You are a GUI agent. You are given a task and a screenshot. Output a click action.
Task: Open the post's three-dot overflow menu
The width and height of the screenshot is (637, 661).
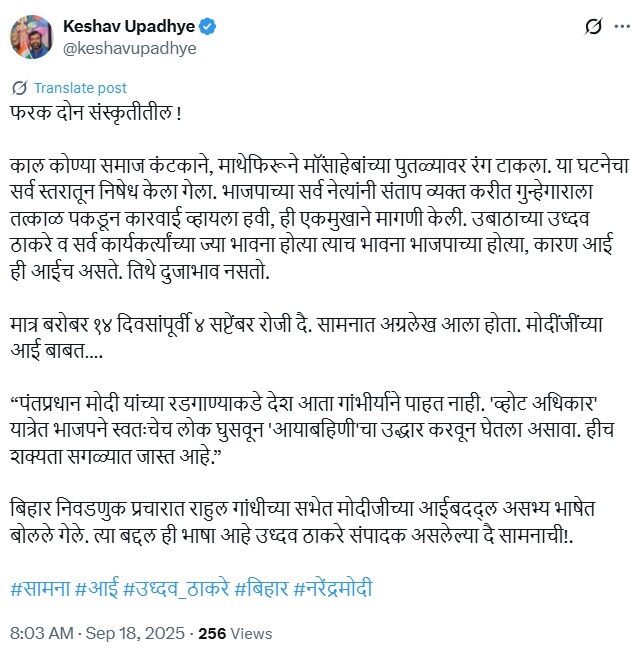tap(622, 27)
